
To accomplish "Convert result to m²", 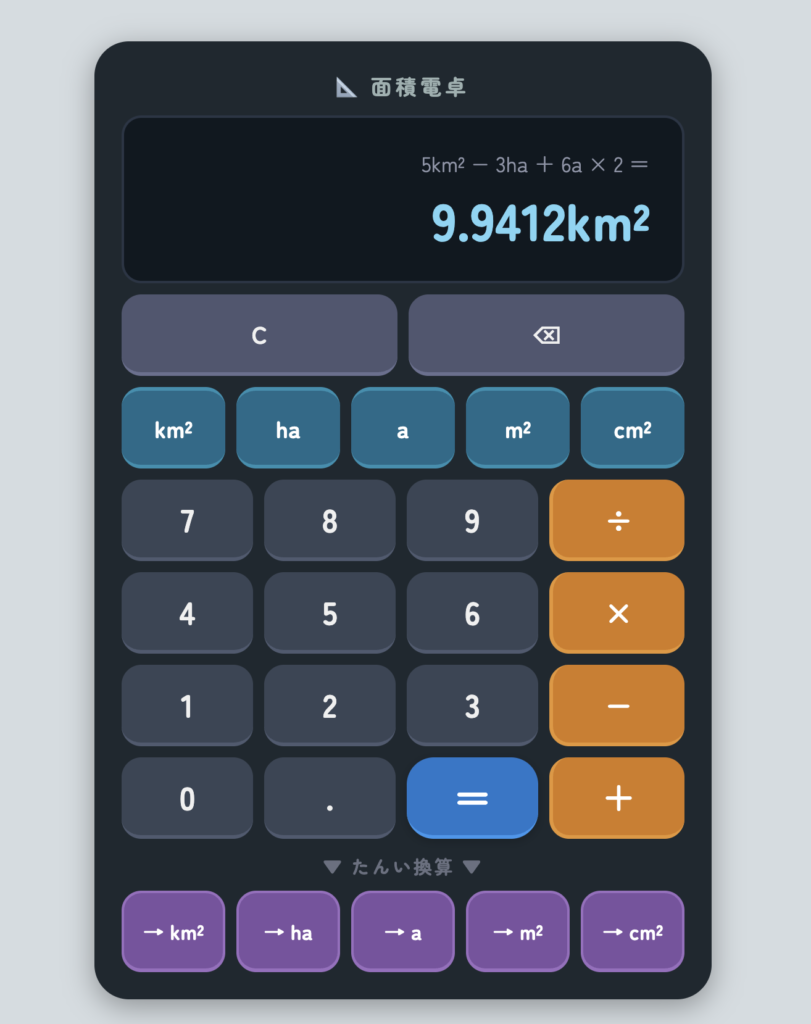I will (x=517, y=931).
